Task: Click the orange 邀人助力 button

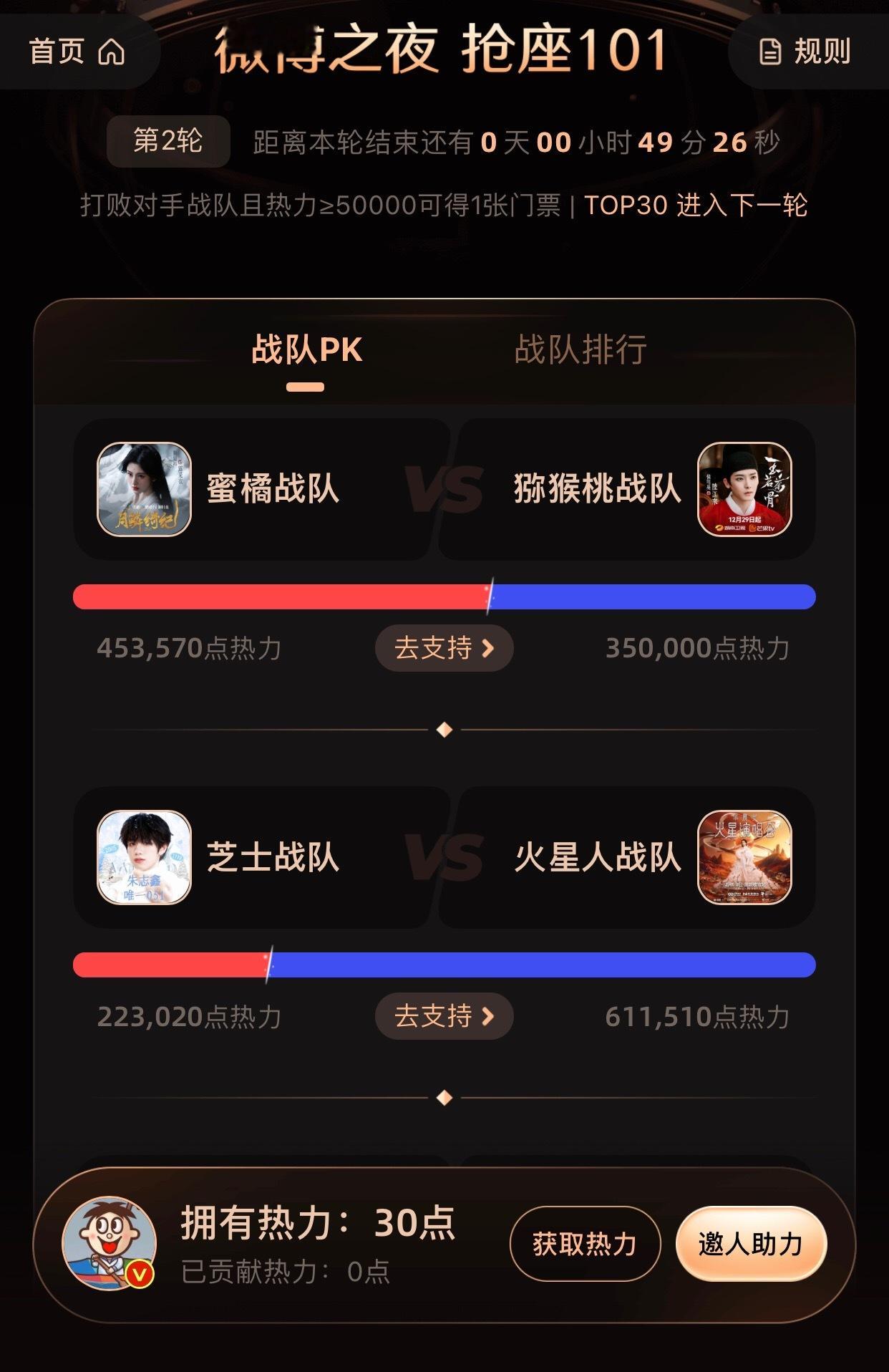Action: click(752, 1245)
